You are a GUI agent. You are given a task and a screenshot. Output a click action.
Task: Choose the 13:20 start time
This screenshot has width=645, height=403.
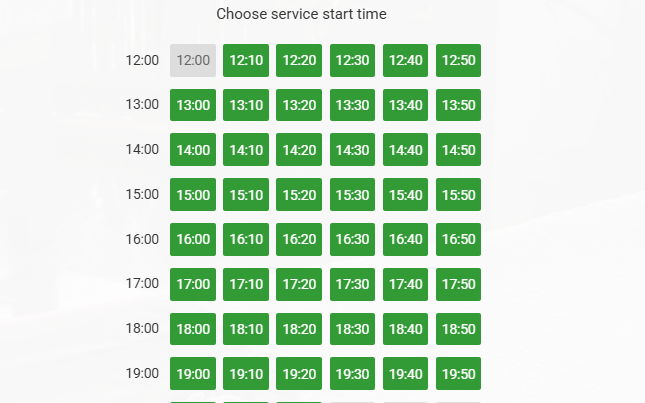point(299,105)
